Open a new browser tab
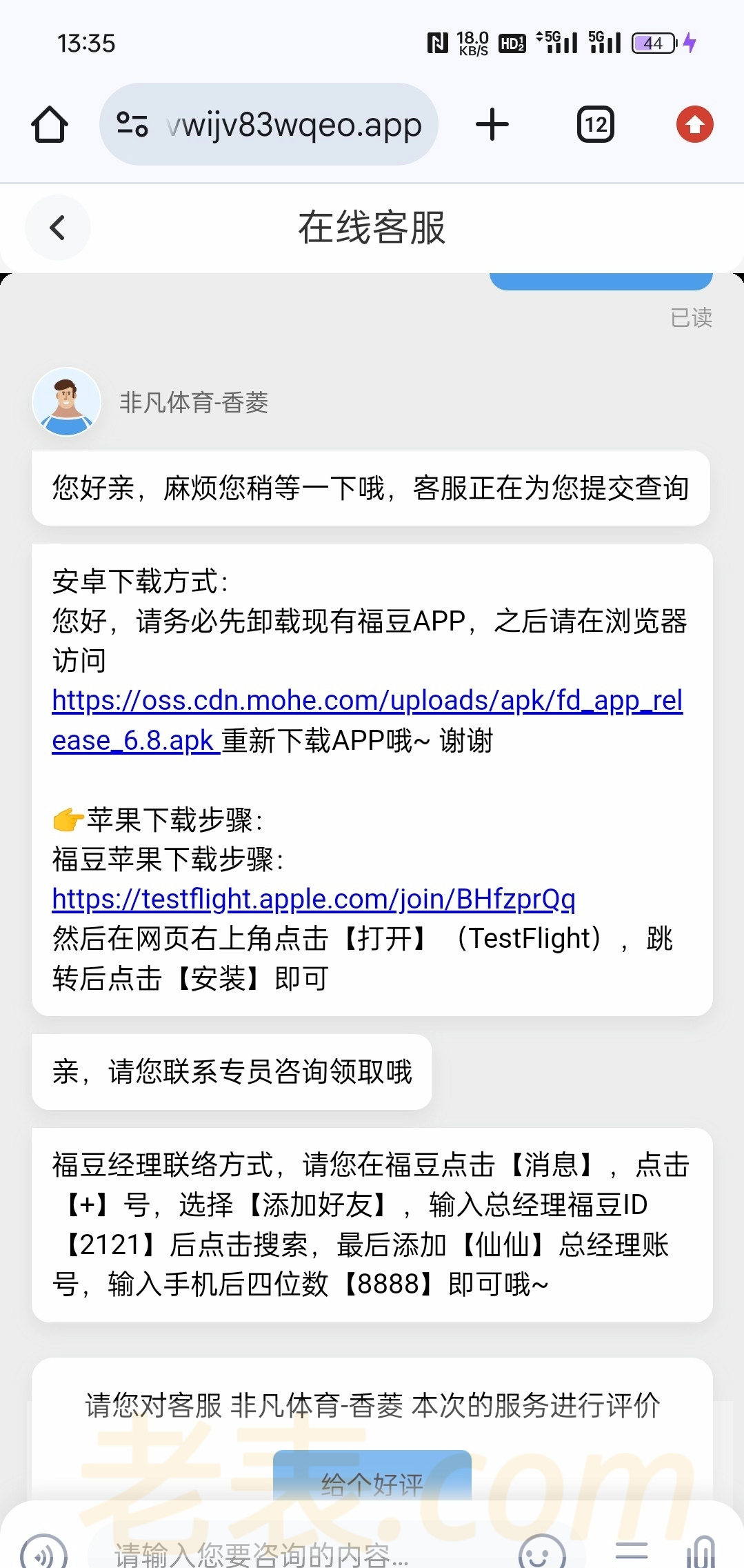744x1568 pixels. pos(492,125)
